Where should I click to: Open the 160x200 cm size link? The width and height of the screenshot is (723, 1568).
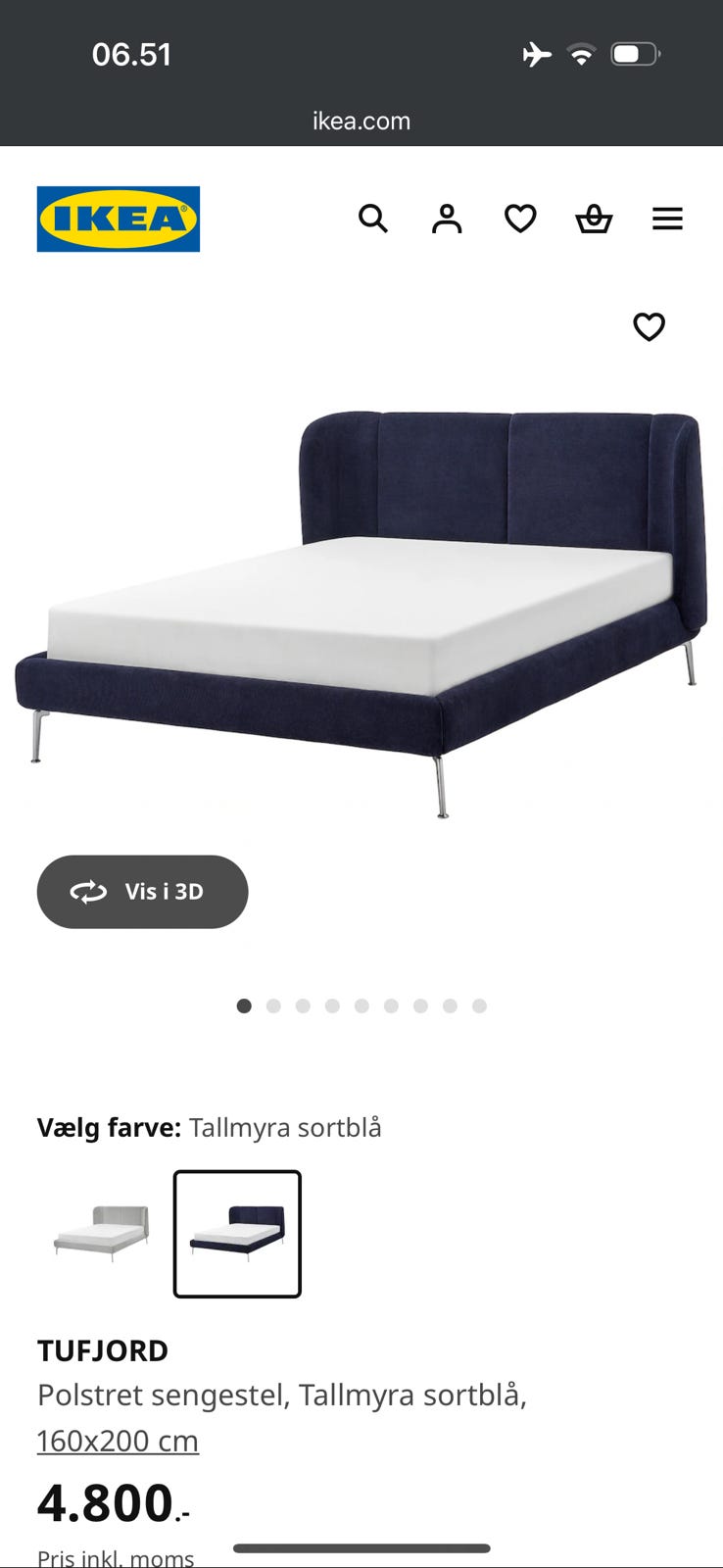[x=118, y=1441]
